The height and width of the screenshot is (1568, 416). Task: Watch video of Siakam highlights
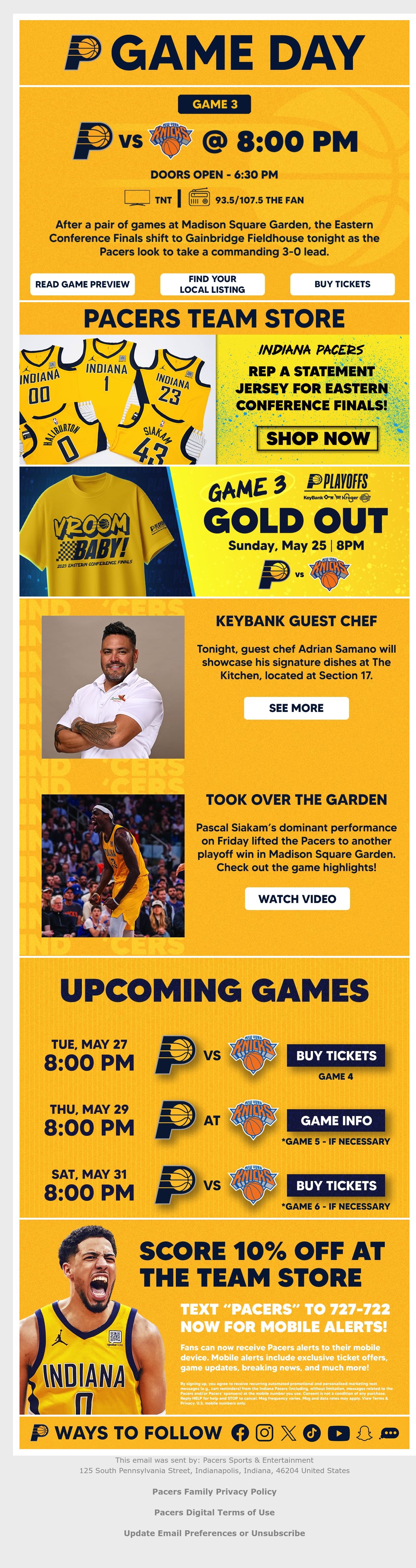[297, 899]
